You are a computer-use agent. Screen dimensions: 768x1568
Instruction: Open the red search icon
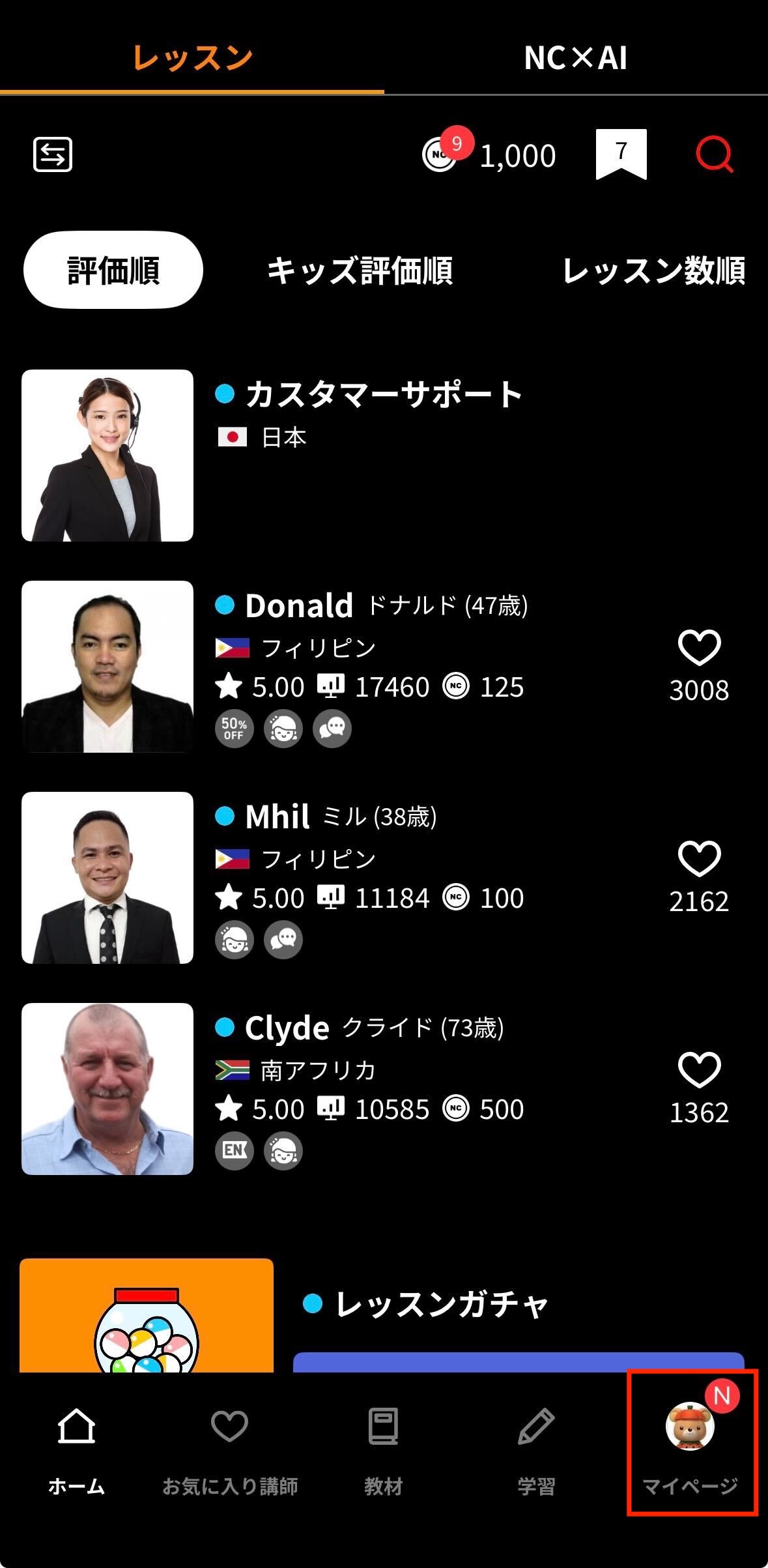point(714,155)
